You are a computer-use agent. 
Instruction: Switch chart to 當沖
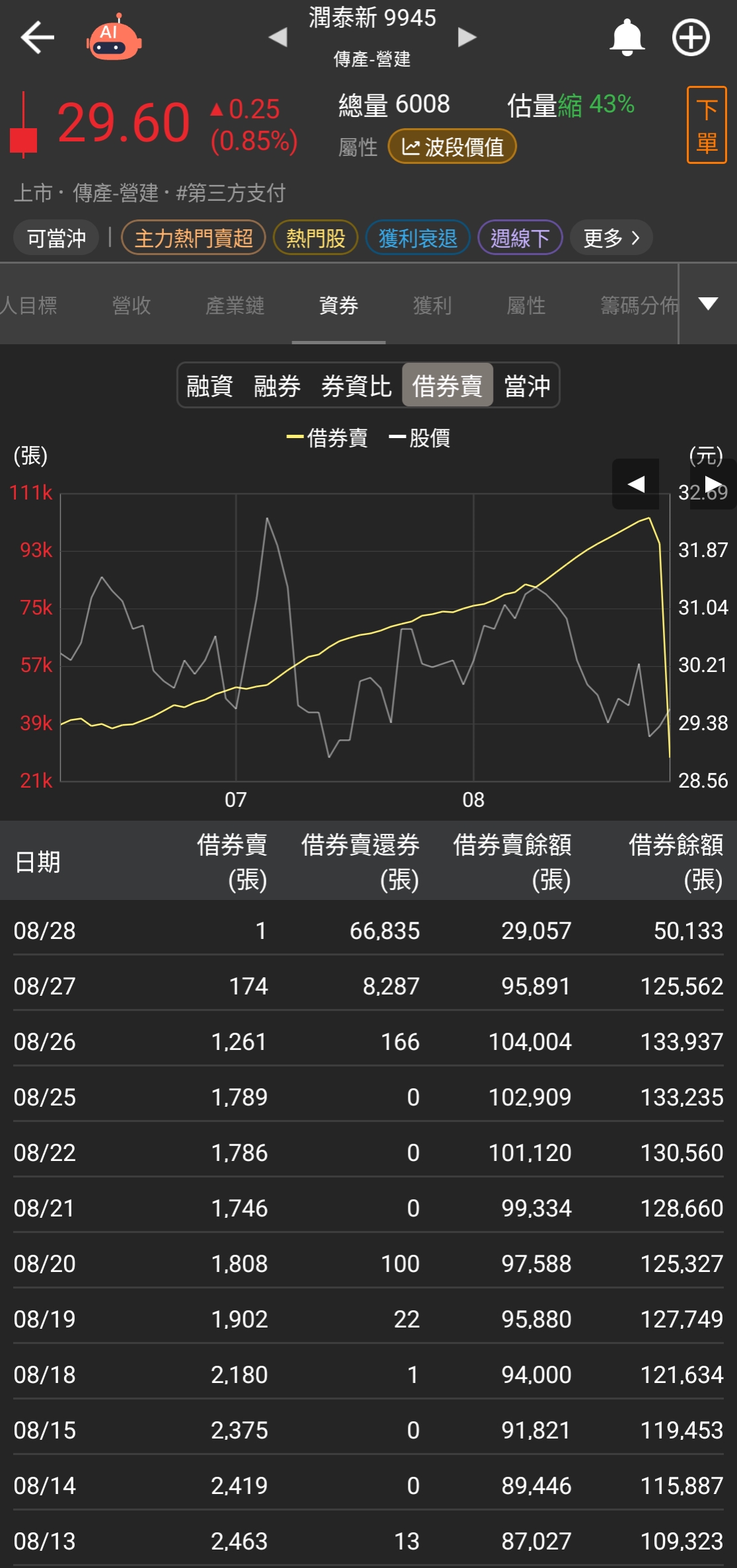tap(527, 386)
